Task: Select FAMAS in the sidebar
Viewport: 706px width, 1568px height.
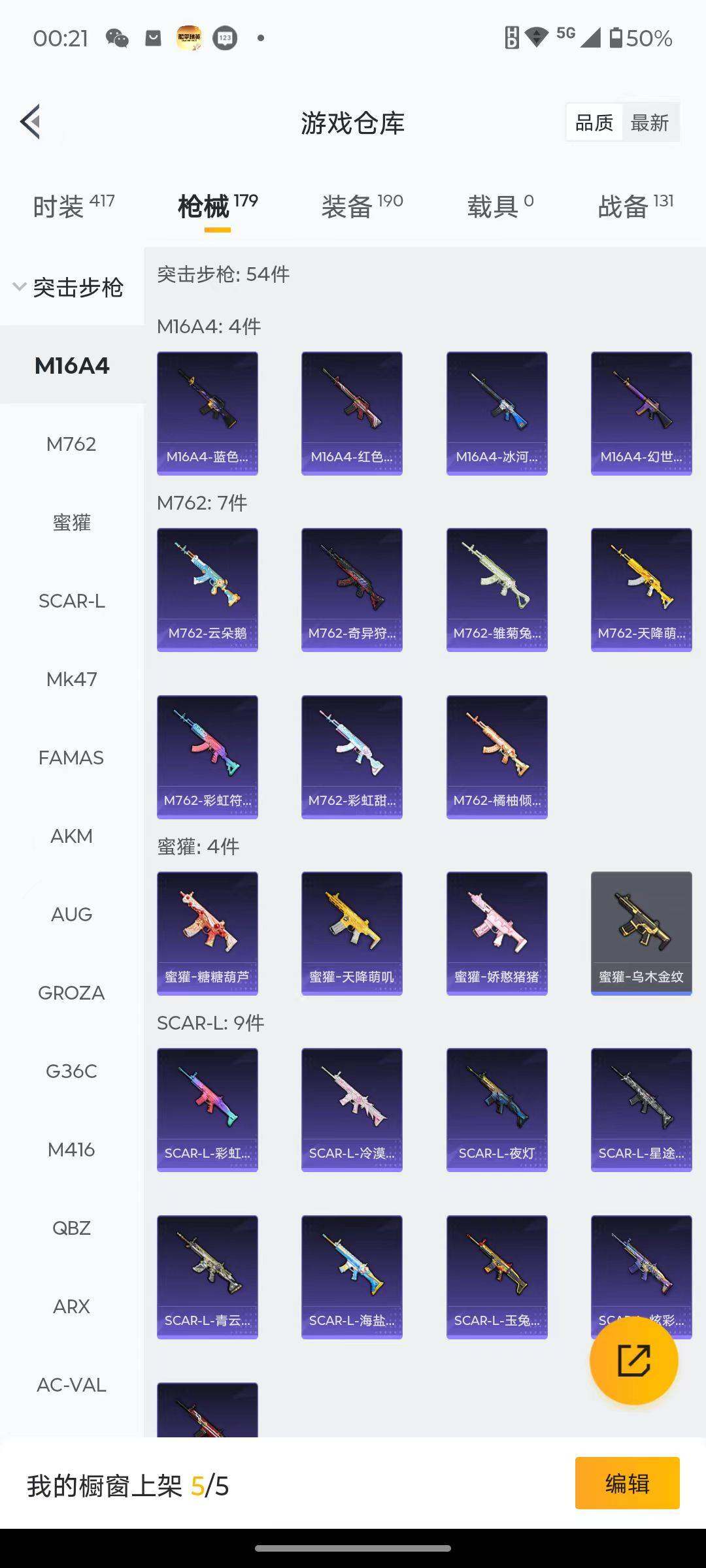Action: click(x=71, y=758)
